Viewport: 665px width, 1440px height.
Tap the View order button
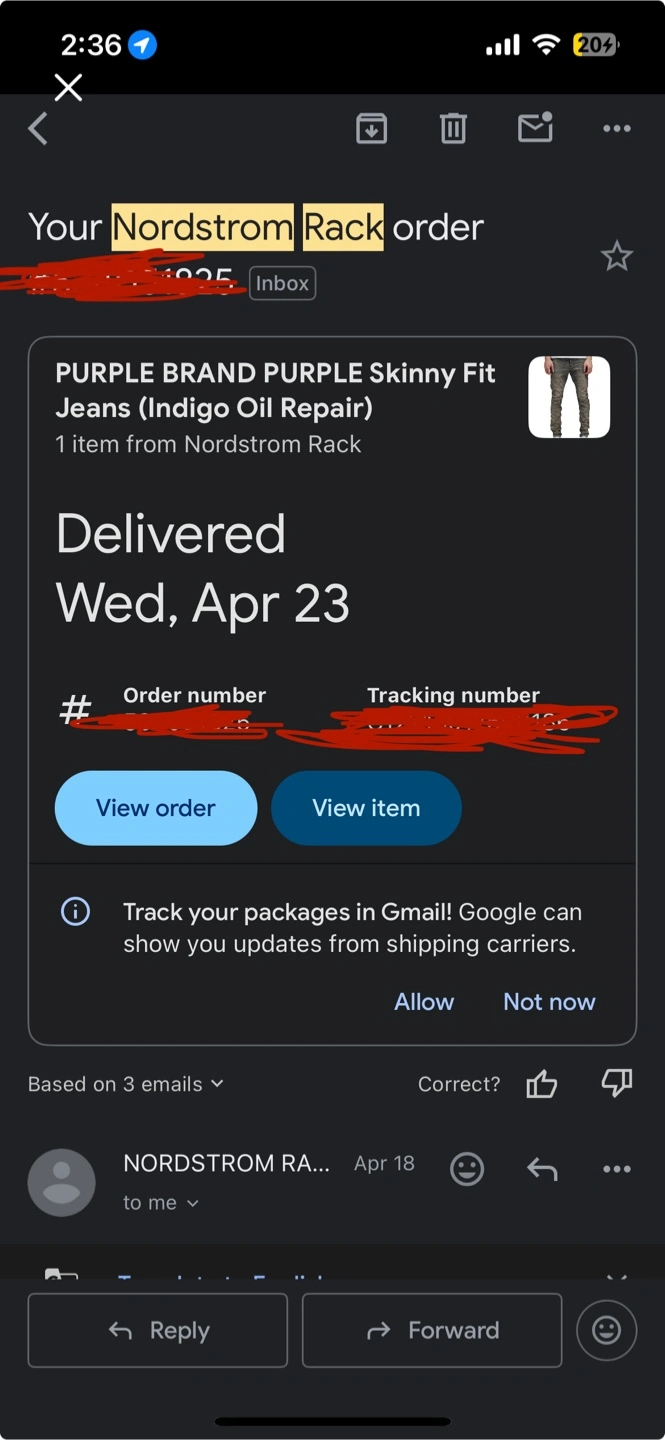pos(156,808)
